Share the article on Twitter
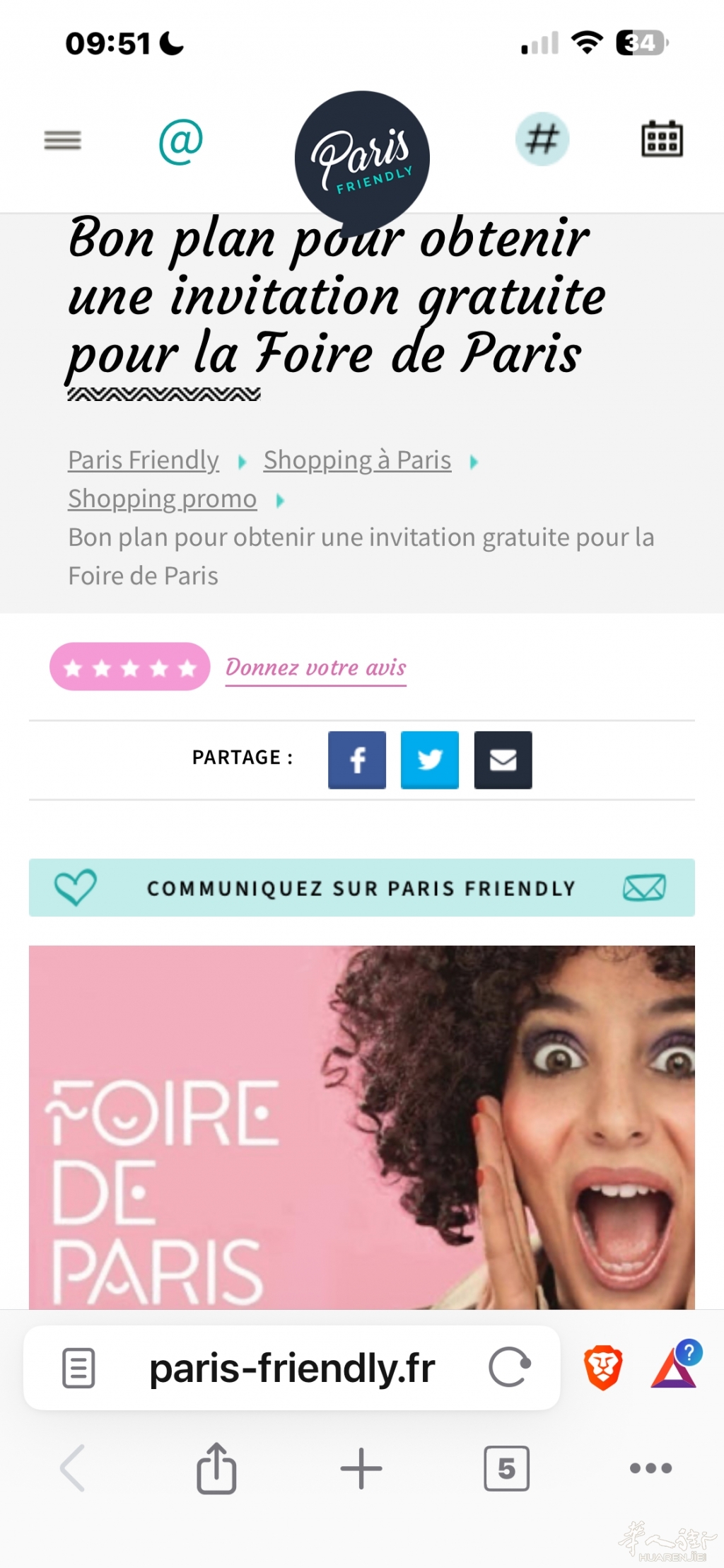 (x=430, y=760)
